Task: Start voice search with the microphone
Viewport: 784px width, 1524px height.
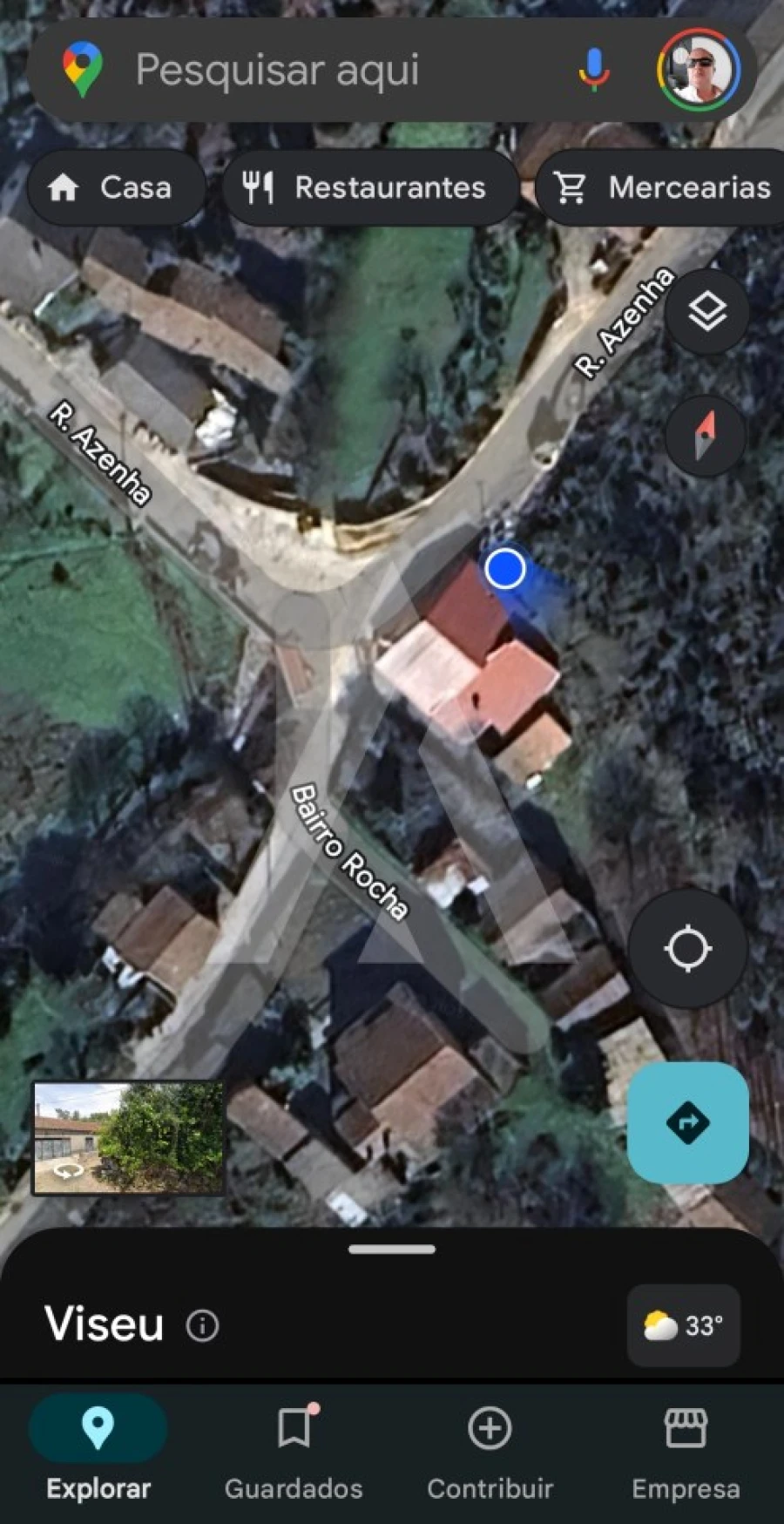Action: [594, 70]
